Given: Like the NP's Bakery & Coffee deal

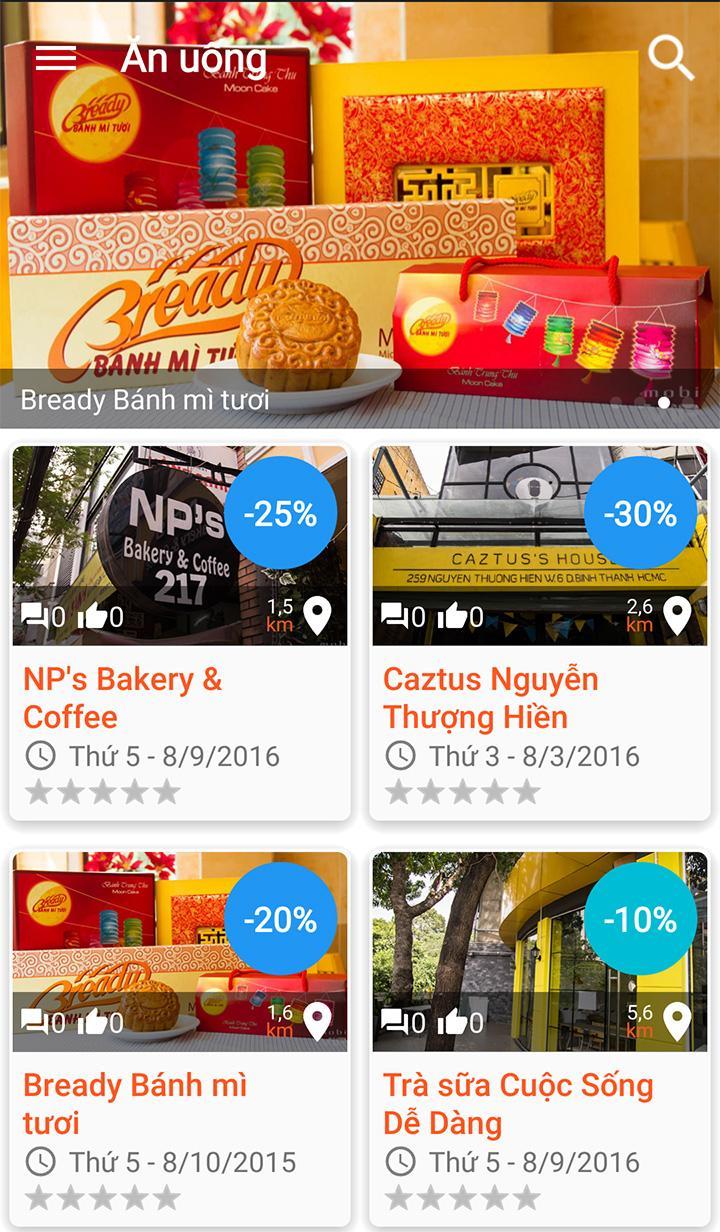Looking at the screenshot, I should [x=93, y=616].
